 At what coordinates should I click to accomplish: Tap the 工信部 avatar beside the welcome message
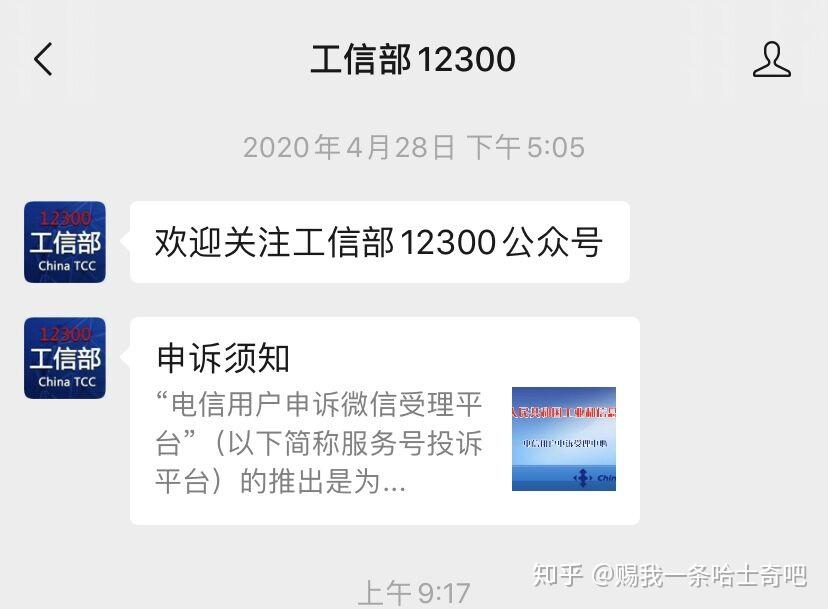65,242
